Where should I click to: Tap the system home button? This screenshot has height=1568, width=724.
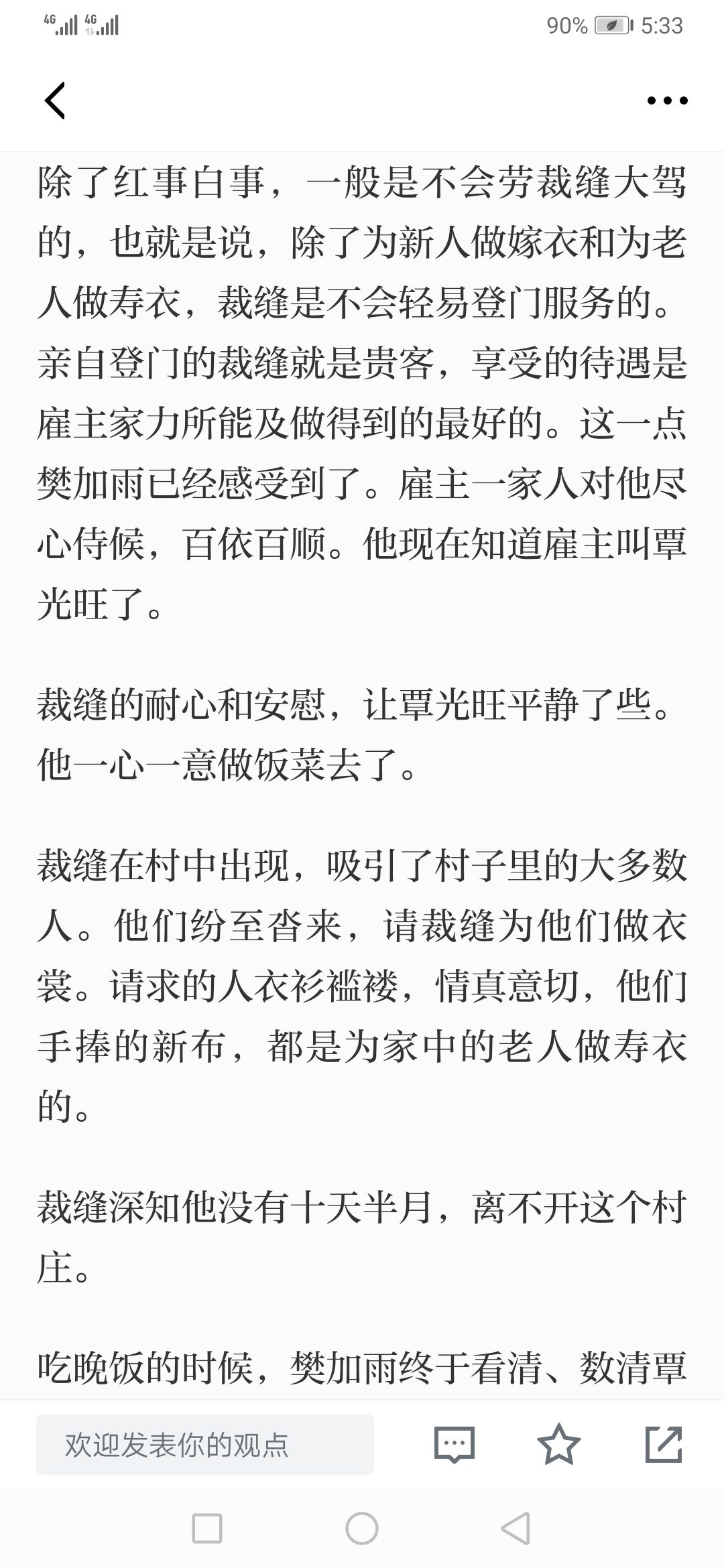pos(362,1529)
